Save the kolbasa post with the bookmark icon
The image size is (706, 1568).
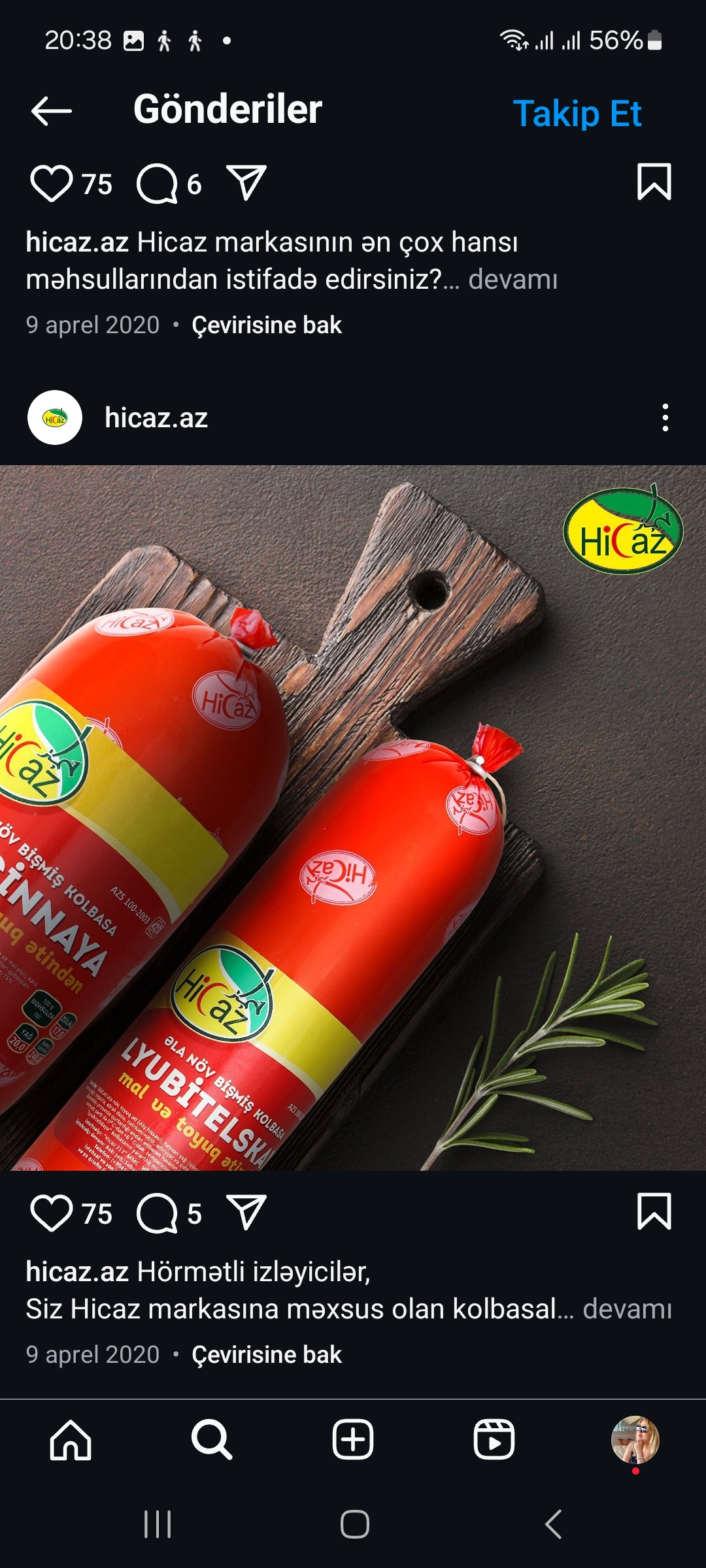pyautogui.click(x=654, y=1211)
